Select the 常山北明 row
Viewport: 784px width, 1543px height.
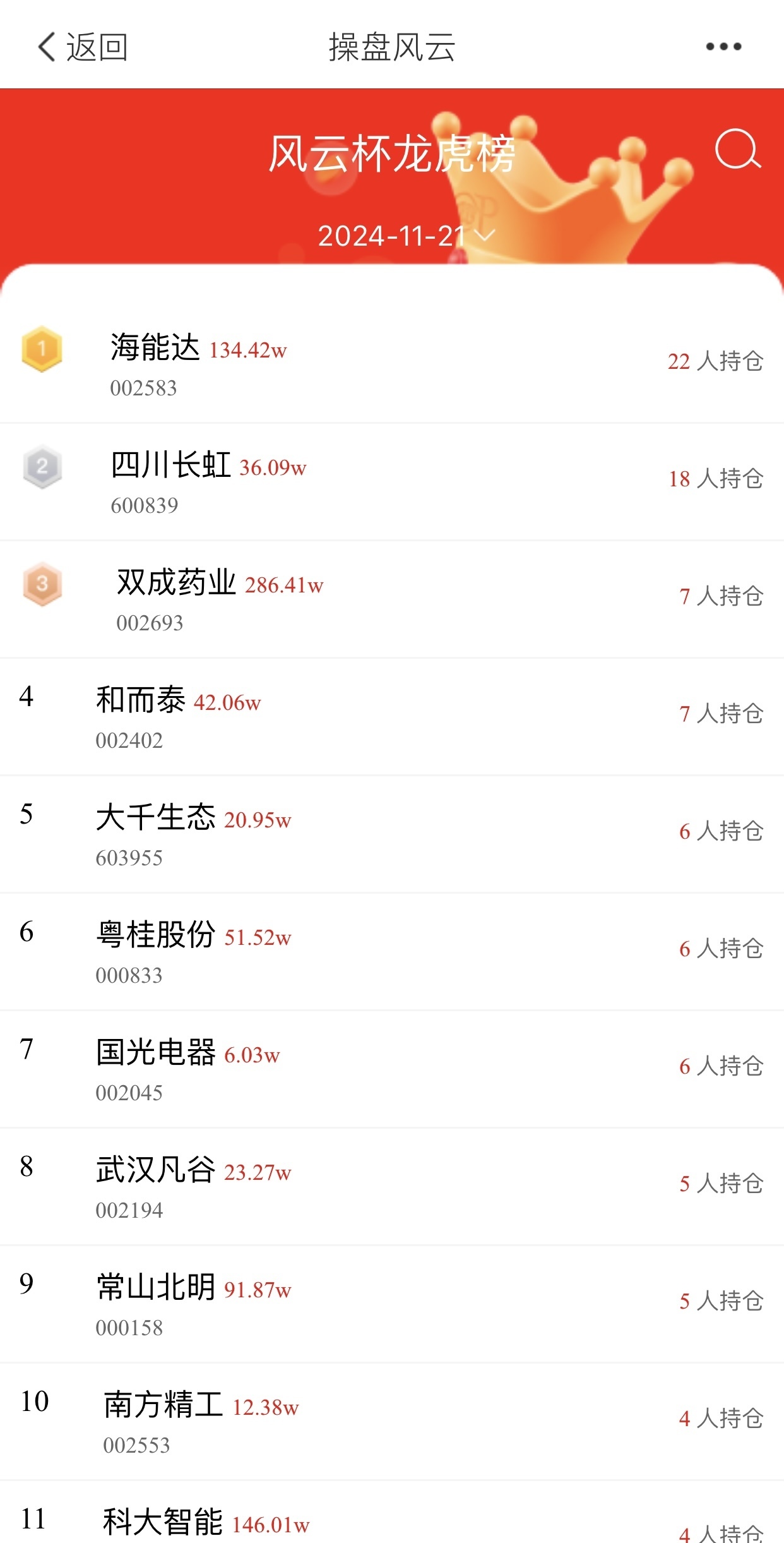pyautogui.click(x=392, y=1304)
